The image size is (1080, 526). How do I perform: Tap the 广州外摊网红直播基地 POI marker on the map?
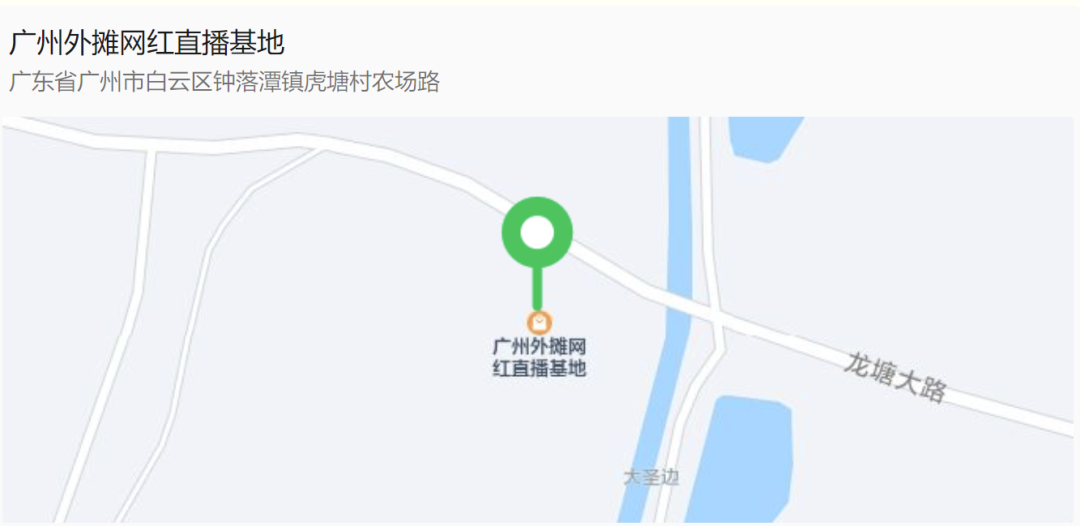click(539, 323)
